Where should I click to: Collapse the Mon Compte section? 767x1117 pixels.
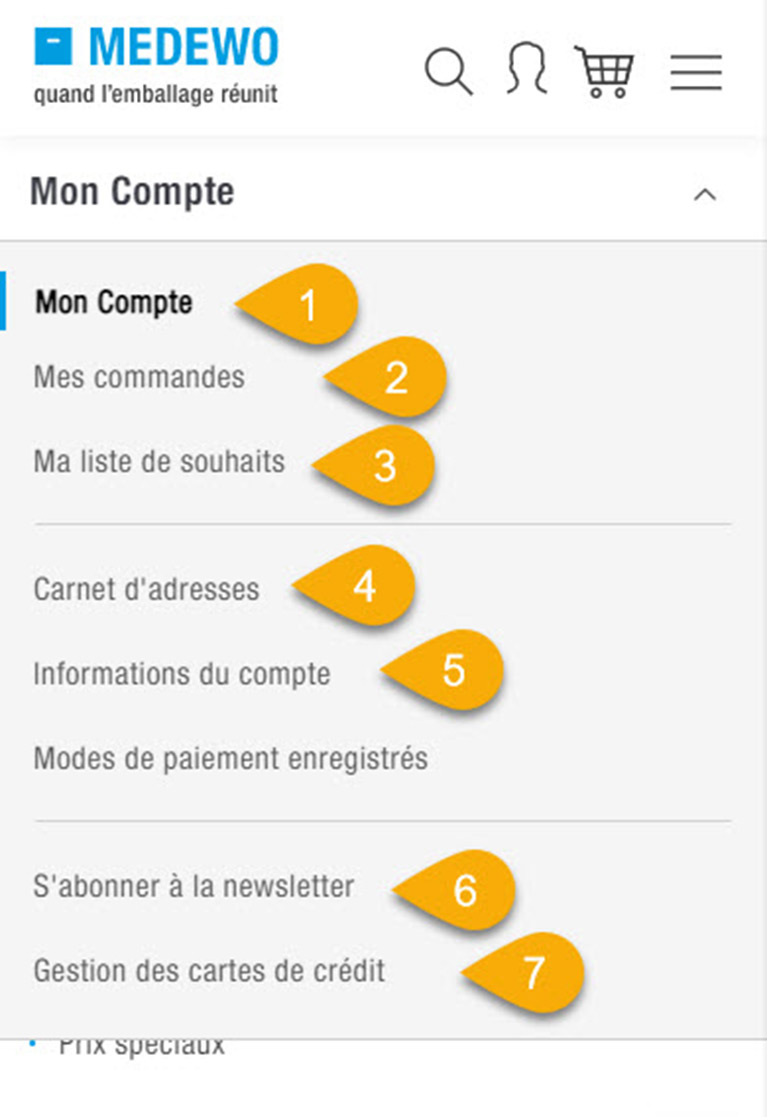(705, 194)
